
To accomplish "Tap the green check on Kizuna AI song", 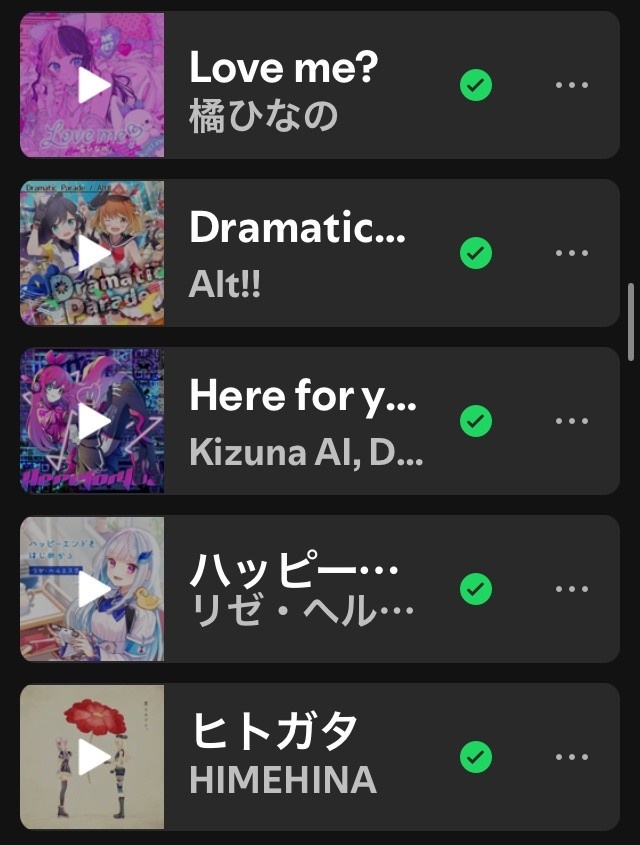I will coord(476,422).
